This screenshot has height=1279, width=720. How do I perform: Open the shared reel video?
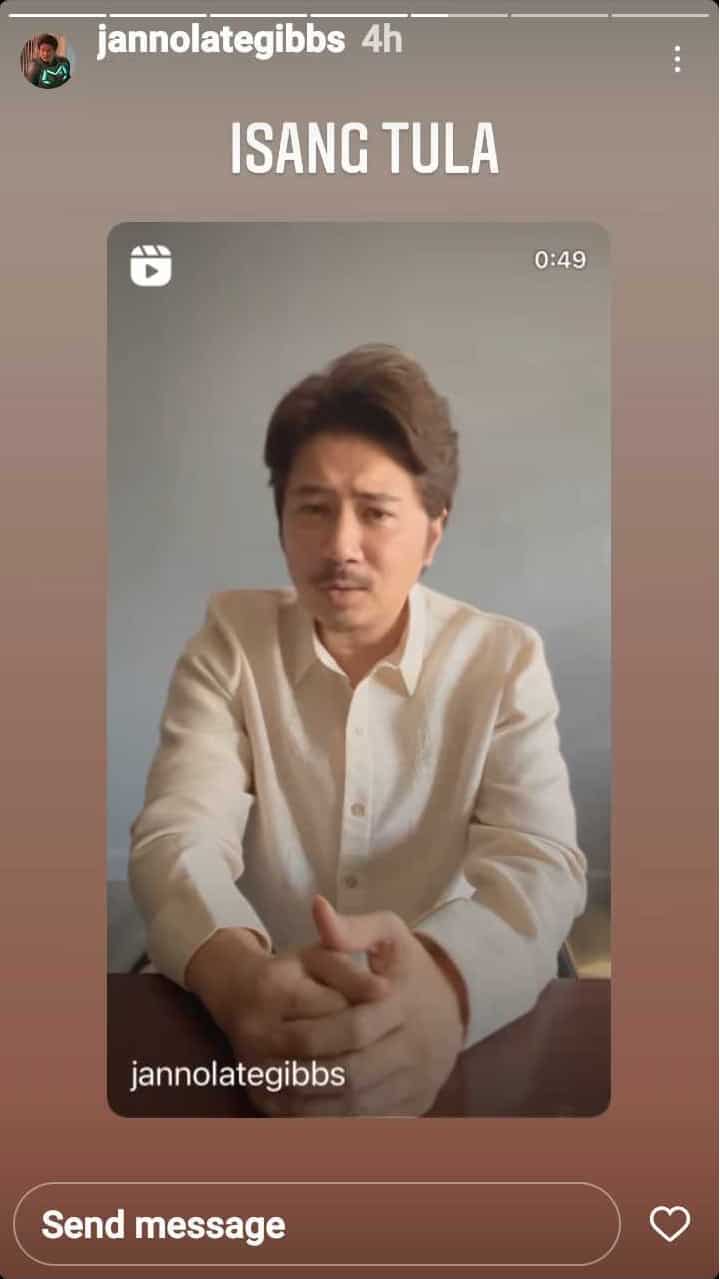[359, 669]
